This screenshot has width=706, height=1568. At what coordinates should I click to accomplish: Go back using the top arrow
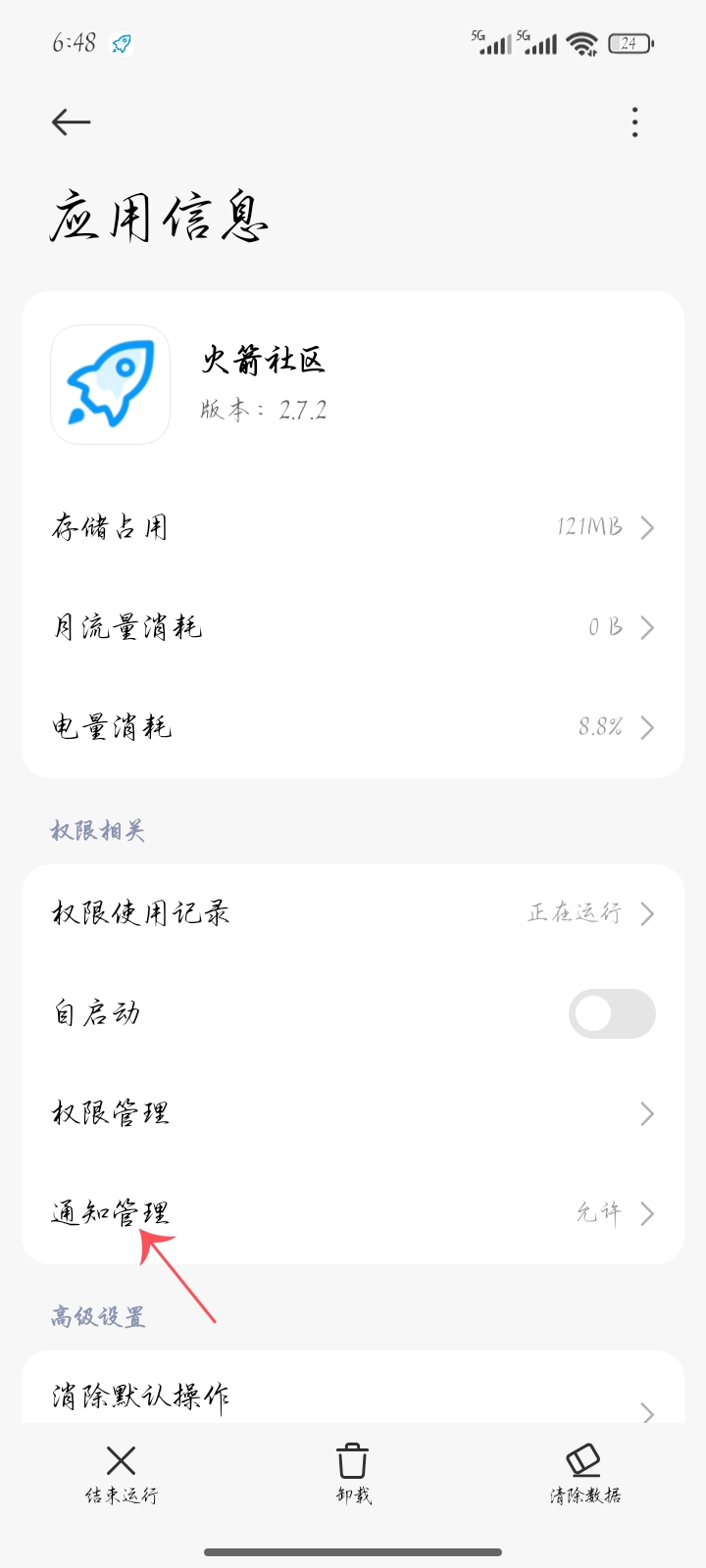point(71,122)
